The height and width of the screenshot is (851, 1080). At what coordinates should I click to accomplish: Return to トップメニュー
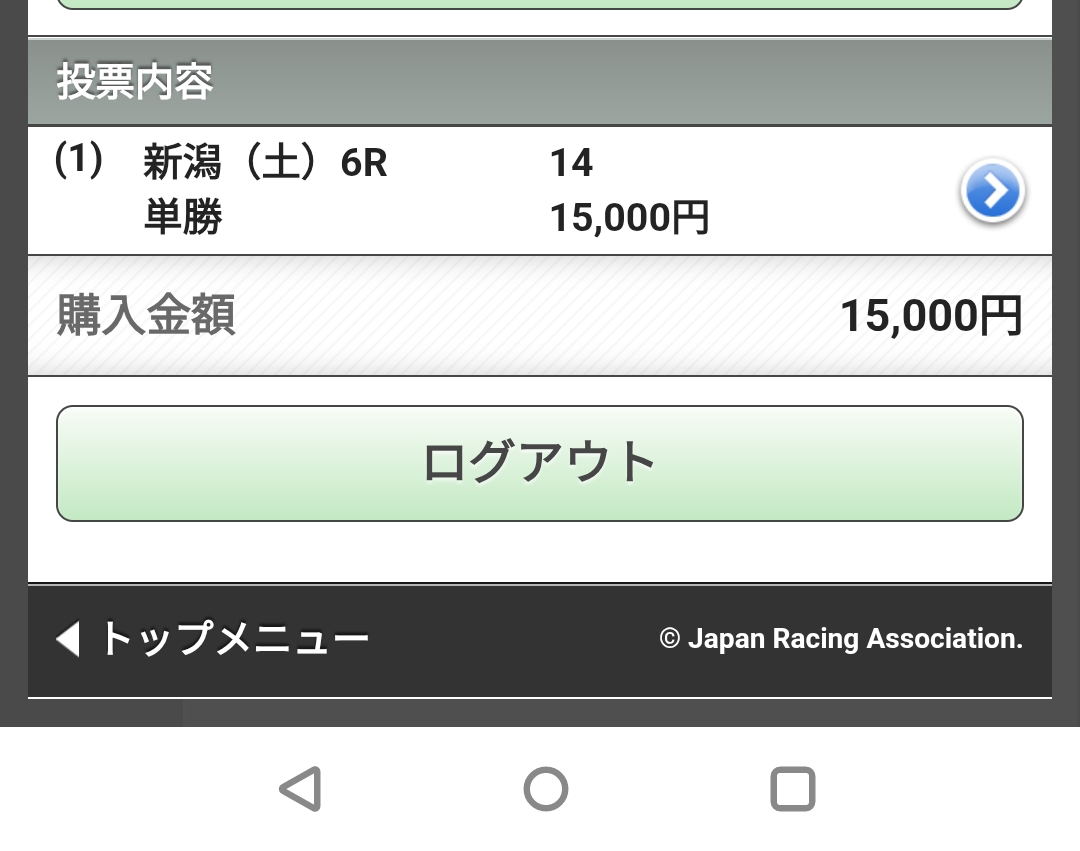tap(212, 639)
